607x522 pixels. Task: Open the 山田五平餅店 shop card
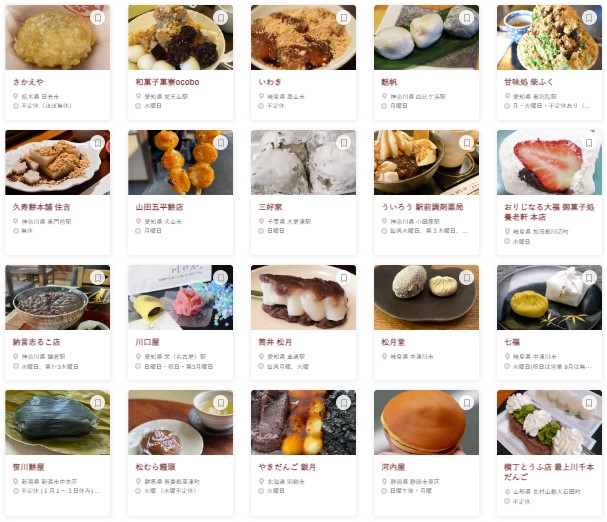click(180, 185)
